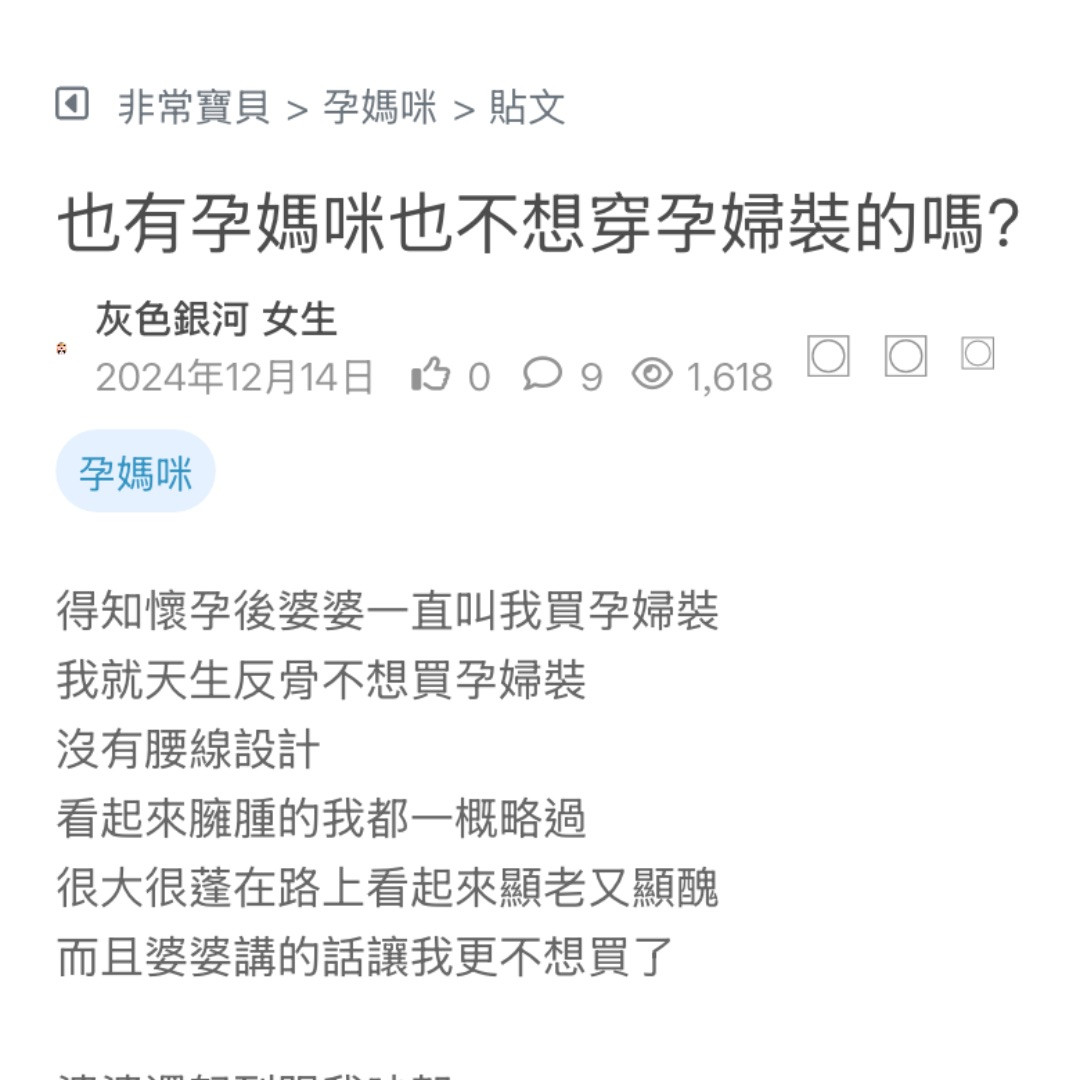Screen dimensions: 1080x1080
Task: Open the comments via speech bubble icon
Action: (542, 376)
